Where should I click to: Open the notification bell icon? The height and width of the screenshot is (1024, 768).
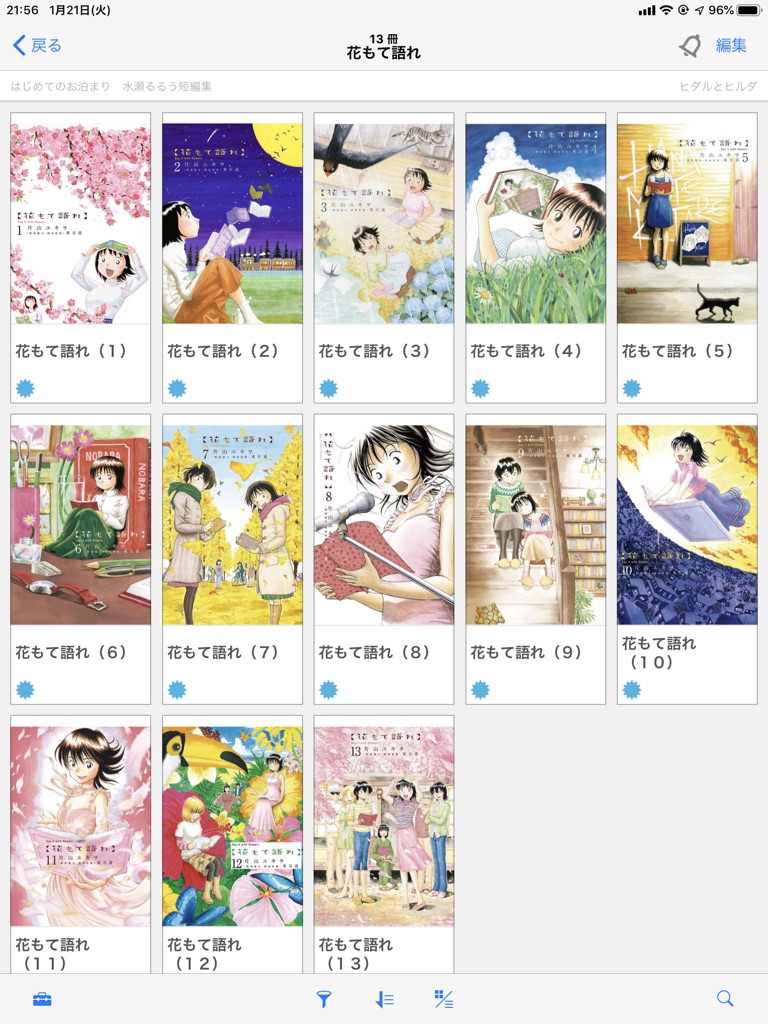tap(690, 46)
